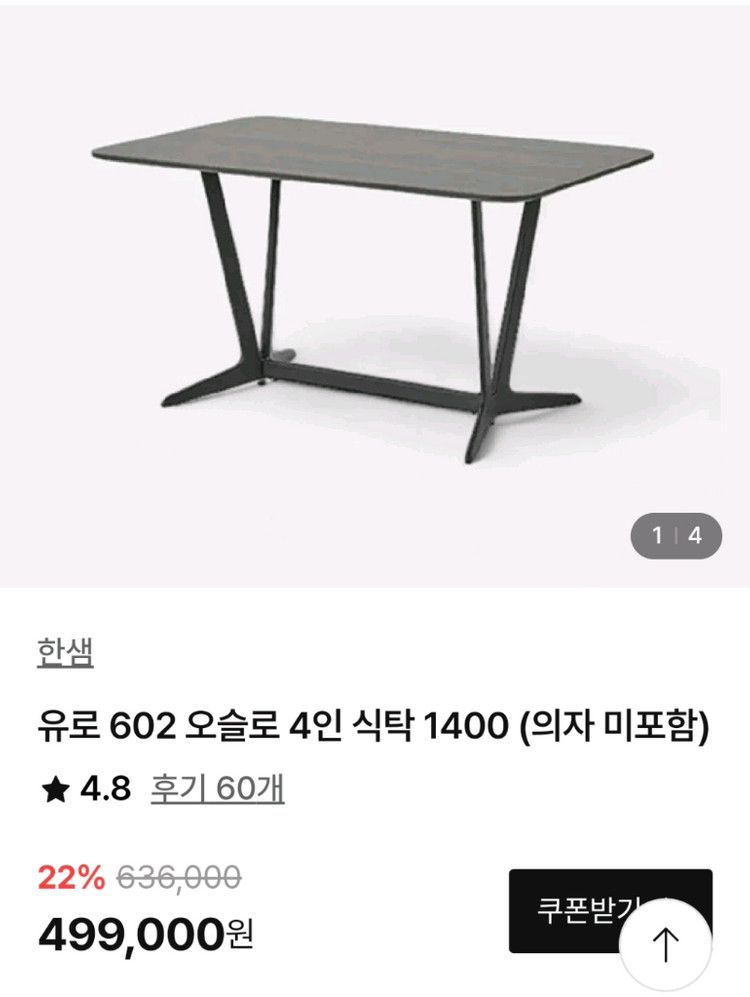Image resolution: width=750 pixels, height=997 pixels.
Task: View the 후기 60개 reviews
Action: 217,789
